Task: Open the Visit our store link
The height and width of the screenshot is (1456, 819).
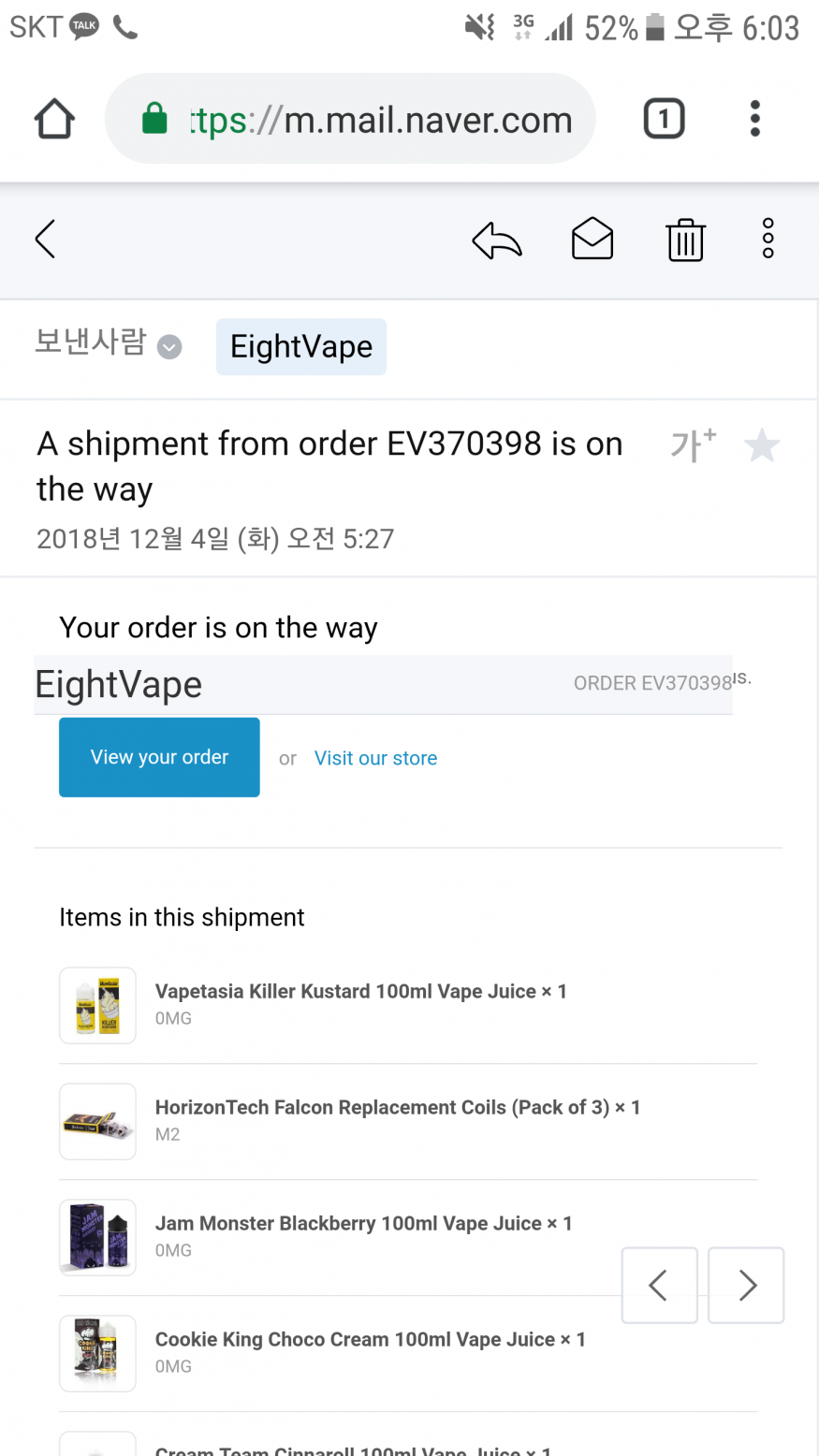Action: (x=375, y=758)
